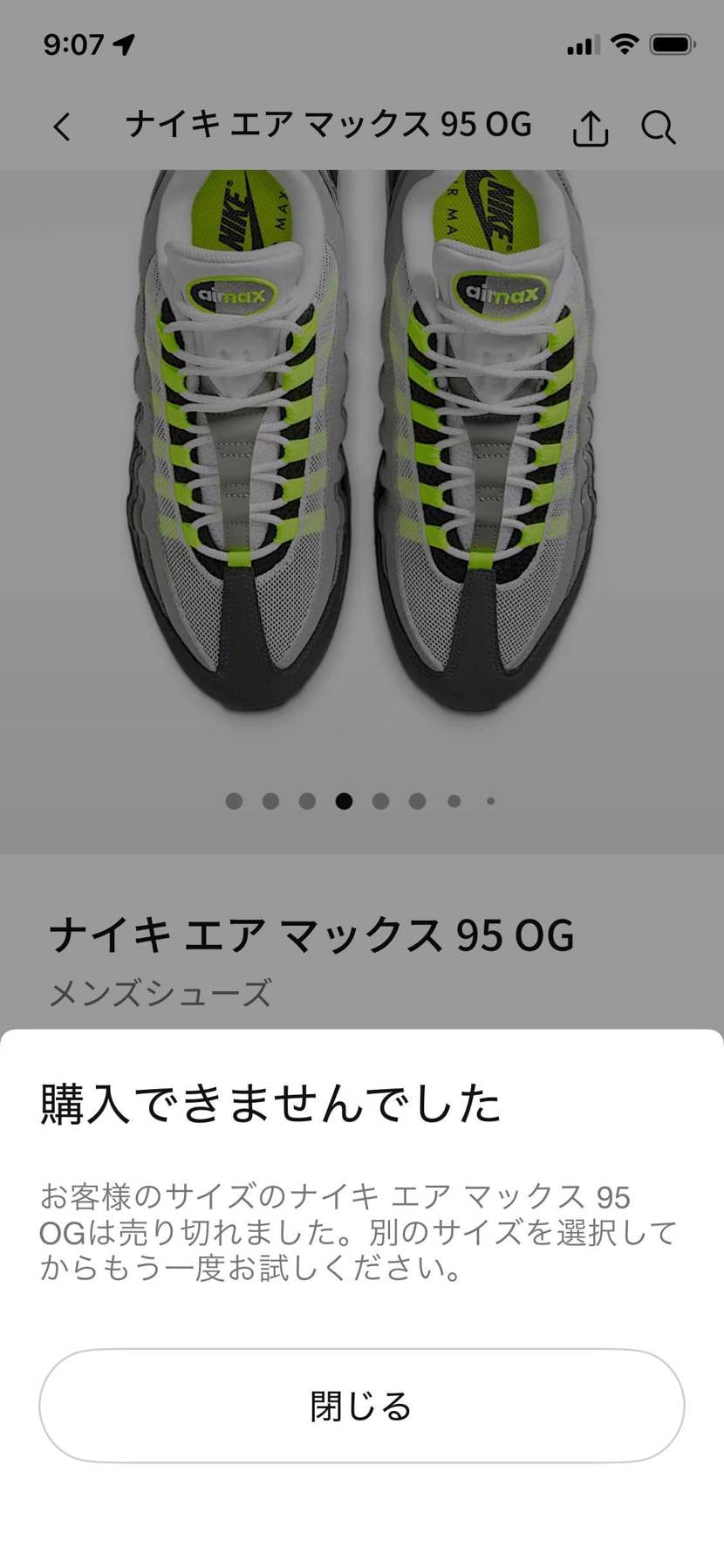724x1568 pixels.
Task: Select the first carousel dot
Action: coord(233,799)
